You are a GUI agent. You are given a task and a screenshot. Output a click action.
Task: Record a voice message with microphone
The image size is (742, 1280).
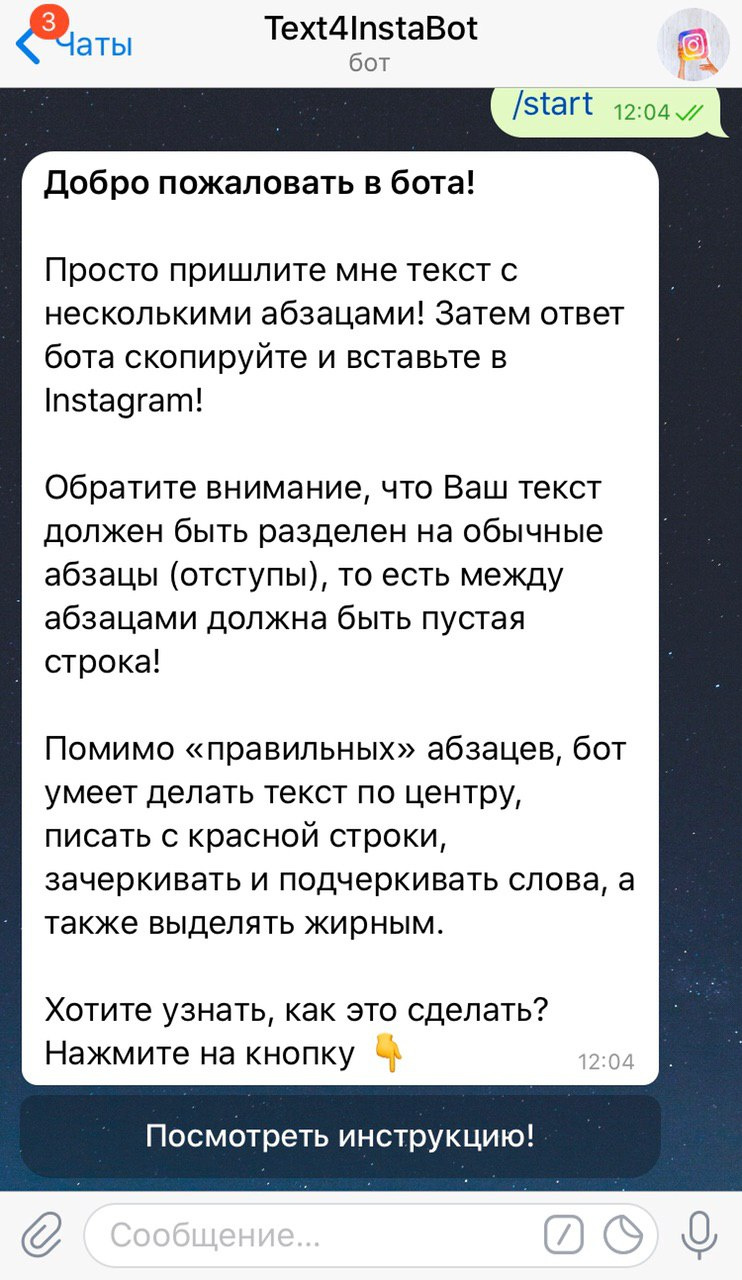pyautogui.click(x=700, y=1235)
